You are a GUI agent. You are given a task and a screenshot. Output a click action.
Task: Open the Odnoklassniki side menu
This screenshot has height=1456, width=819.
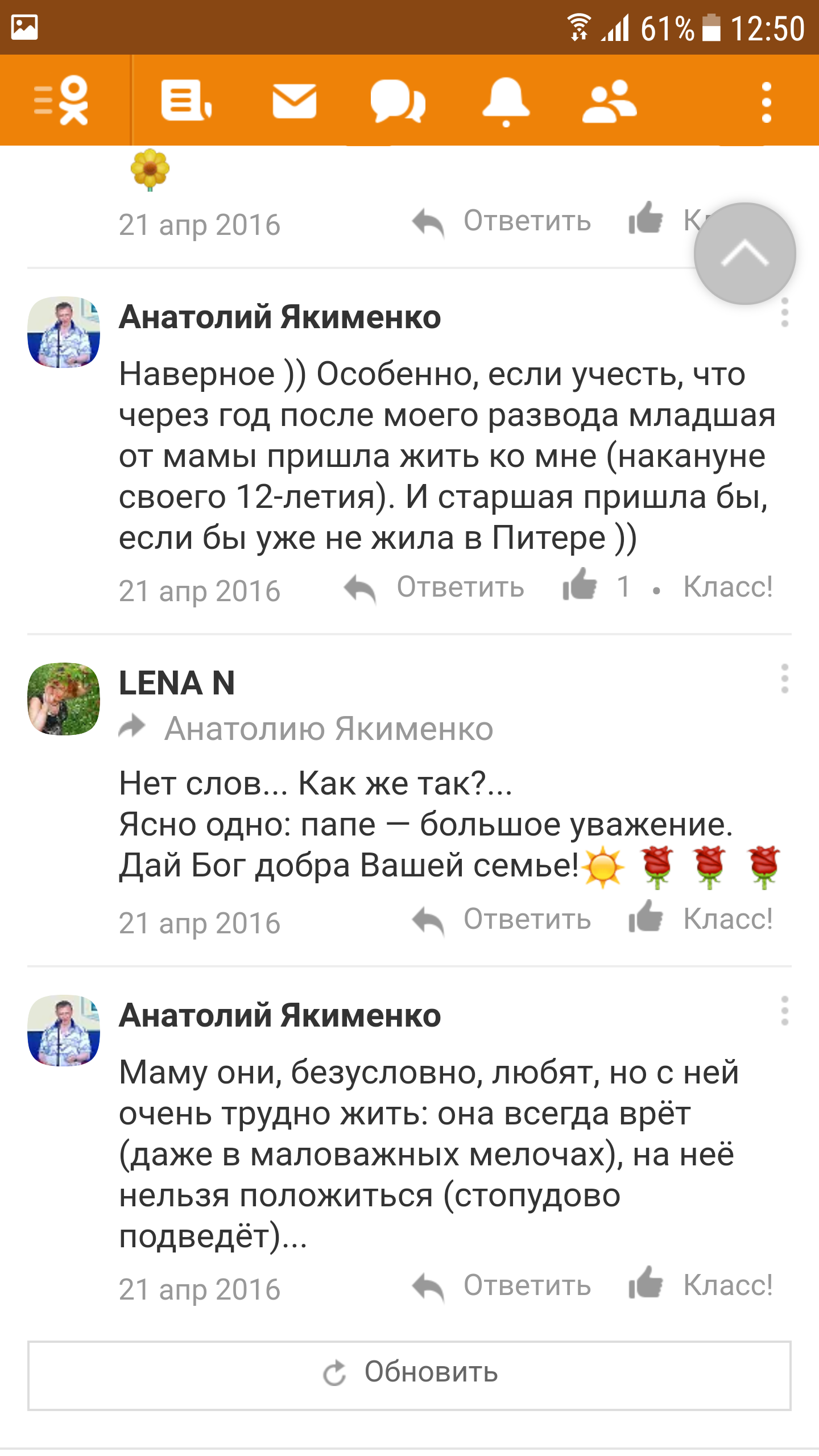63,101
